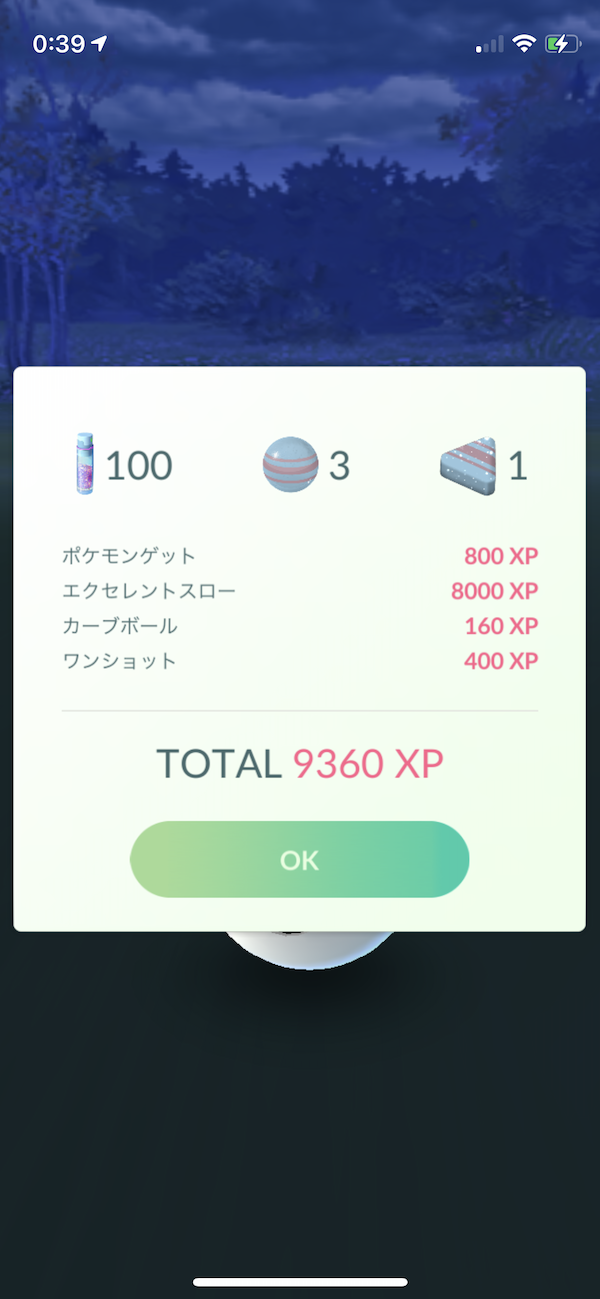Tap OK to dismiss the XP summary
The image size is (600, 1299).
(x=299, y=860)
